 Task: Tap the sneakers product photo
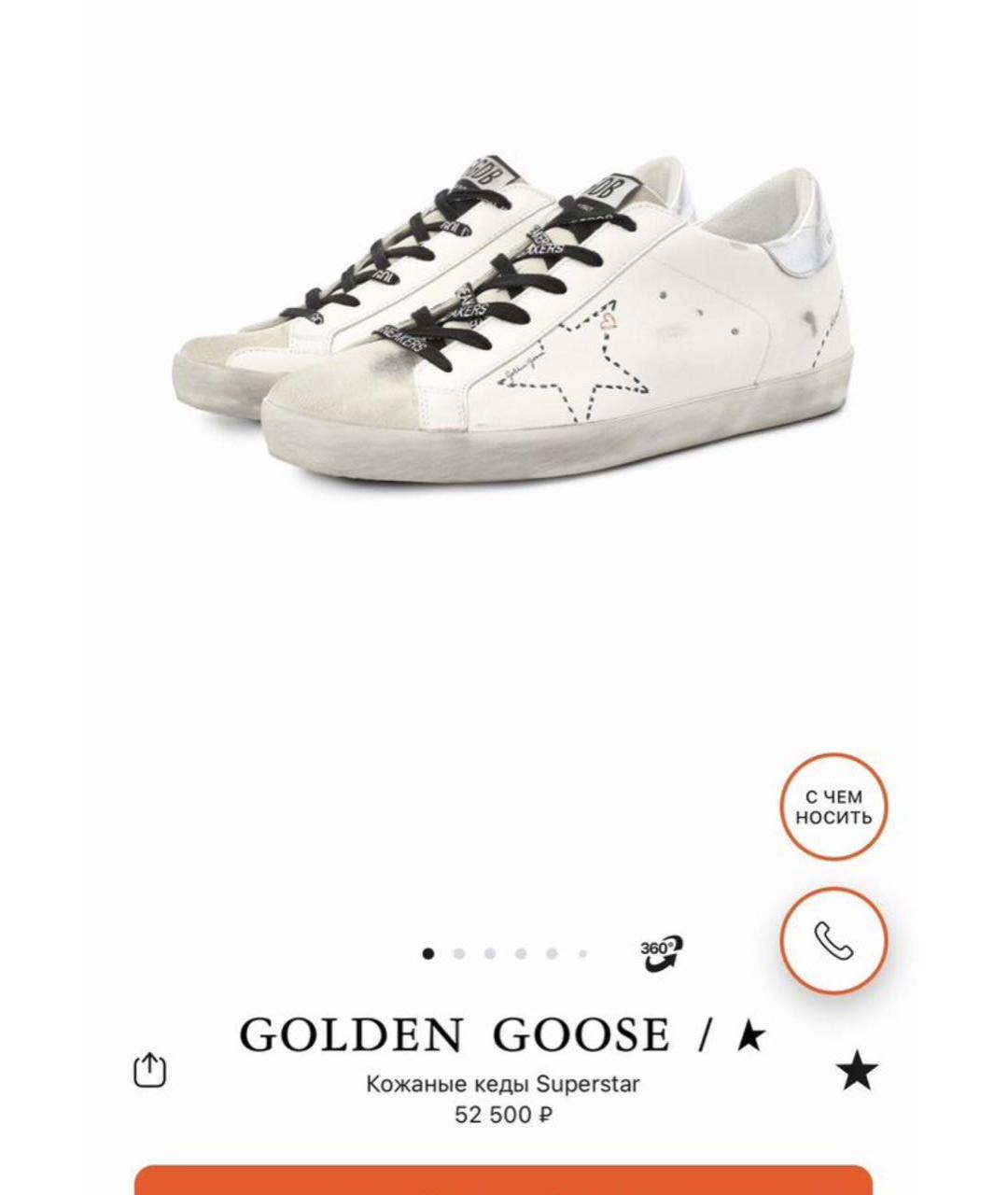point(504,317)
